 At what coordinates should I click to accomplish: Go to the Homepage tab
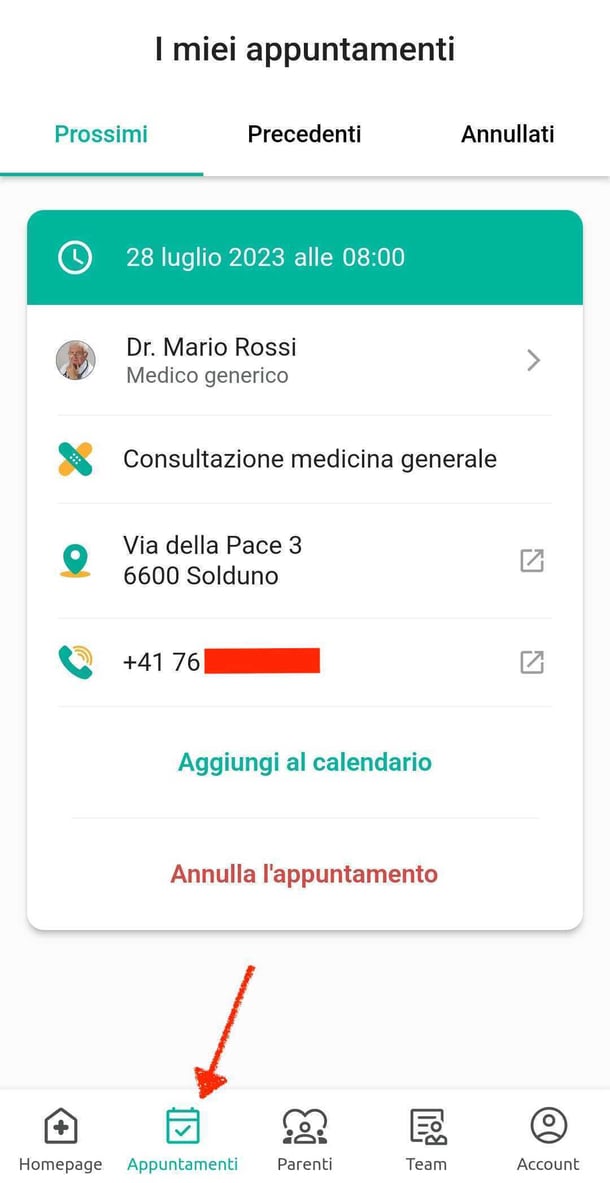point(61,1140)
